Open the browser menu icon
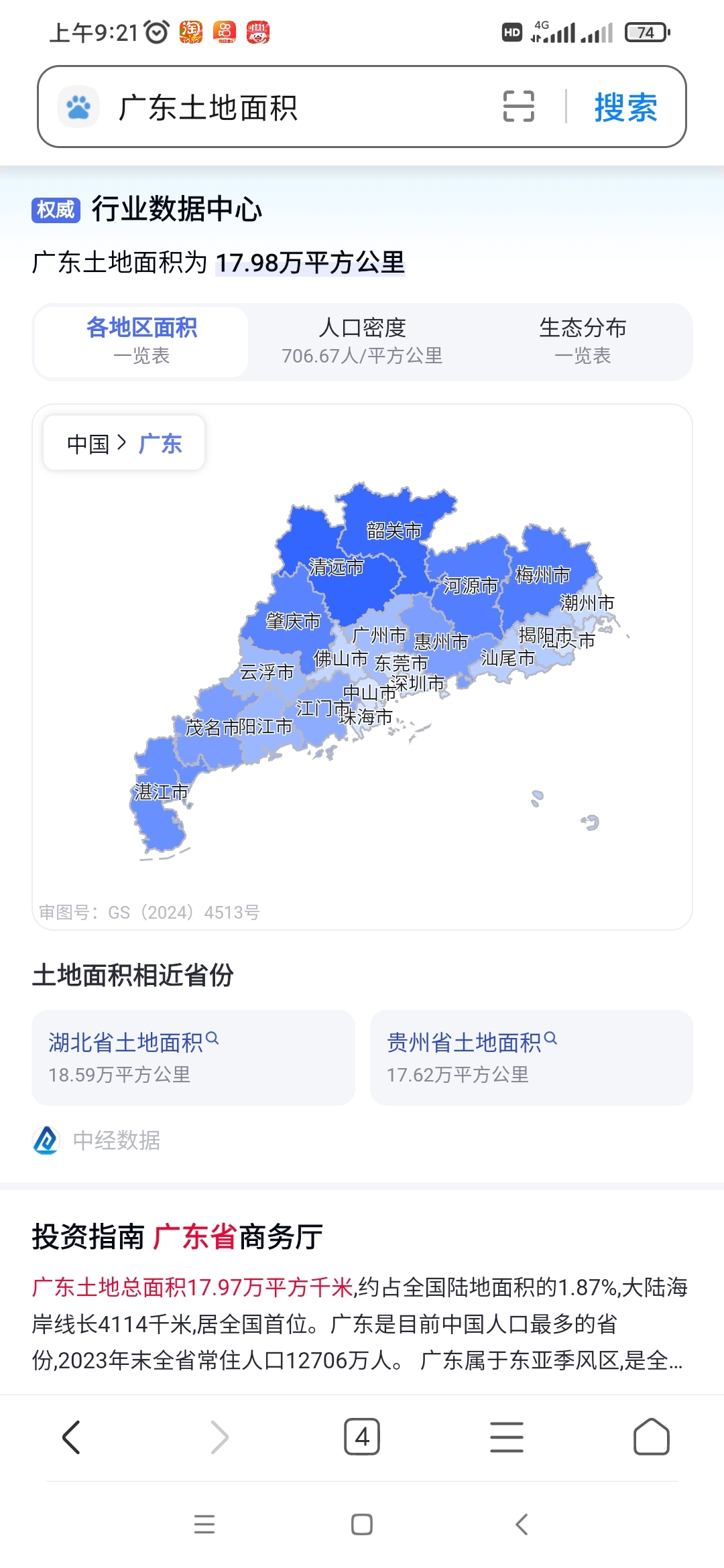The width and height of the screenshot is (724, 1568). 507,1437
